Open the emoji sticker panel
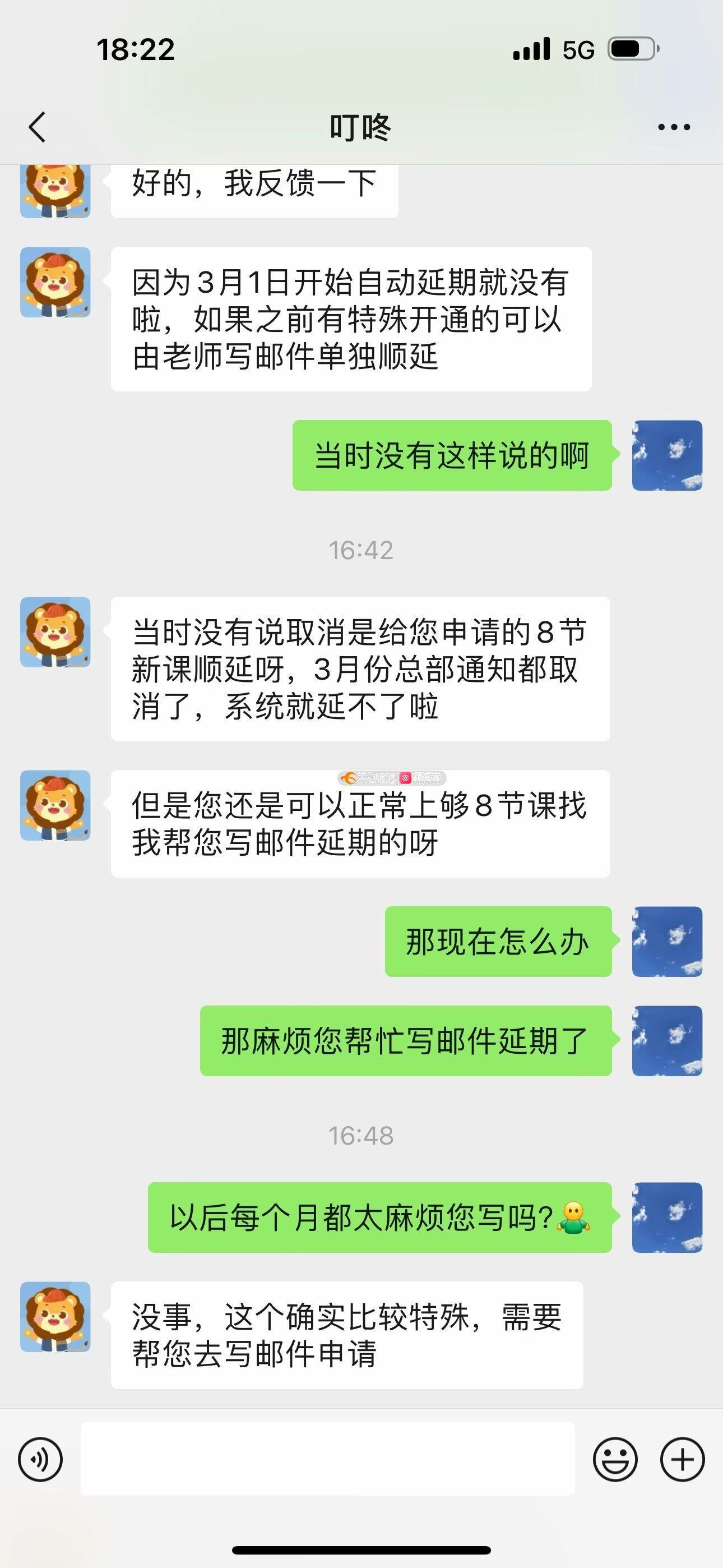The image size is (723, 1568). click(615, 1459)
